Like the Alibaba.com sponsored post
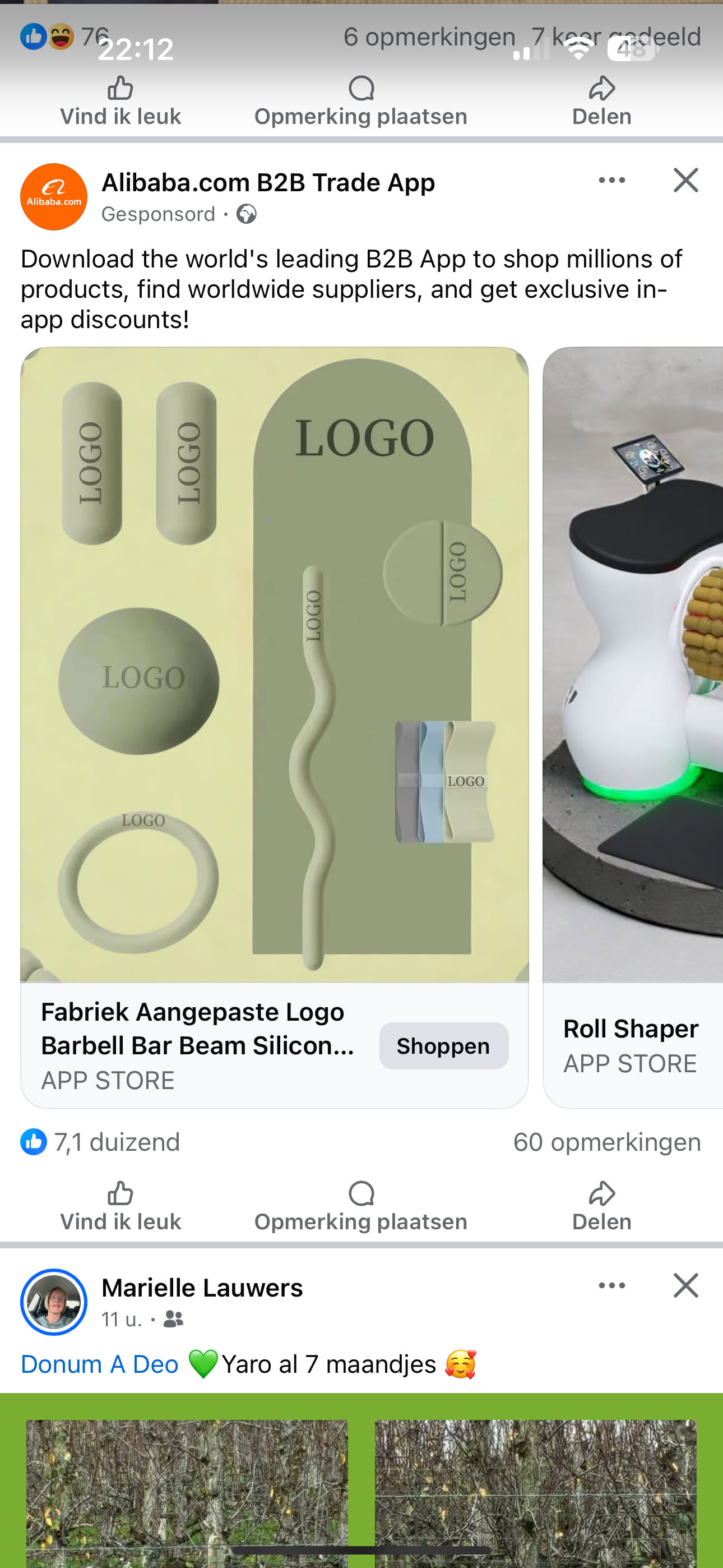 pos(121,1206)
